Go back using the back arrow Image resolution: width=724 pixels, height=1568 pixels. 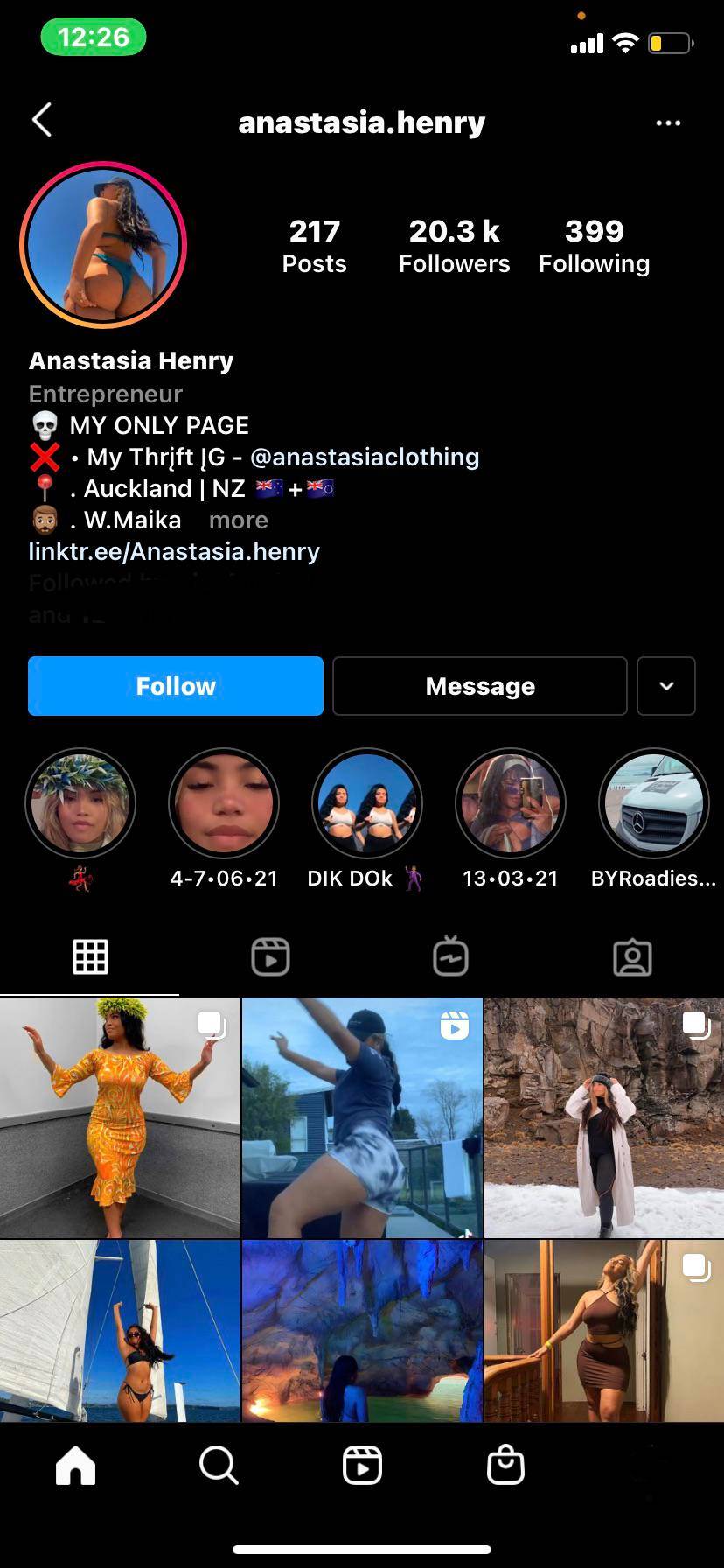(42, 121)
